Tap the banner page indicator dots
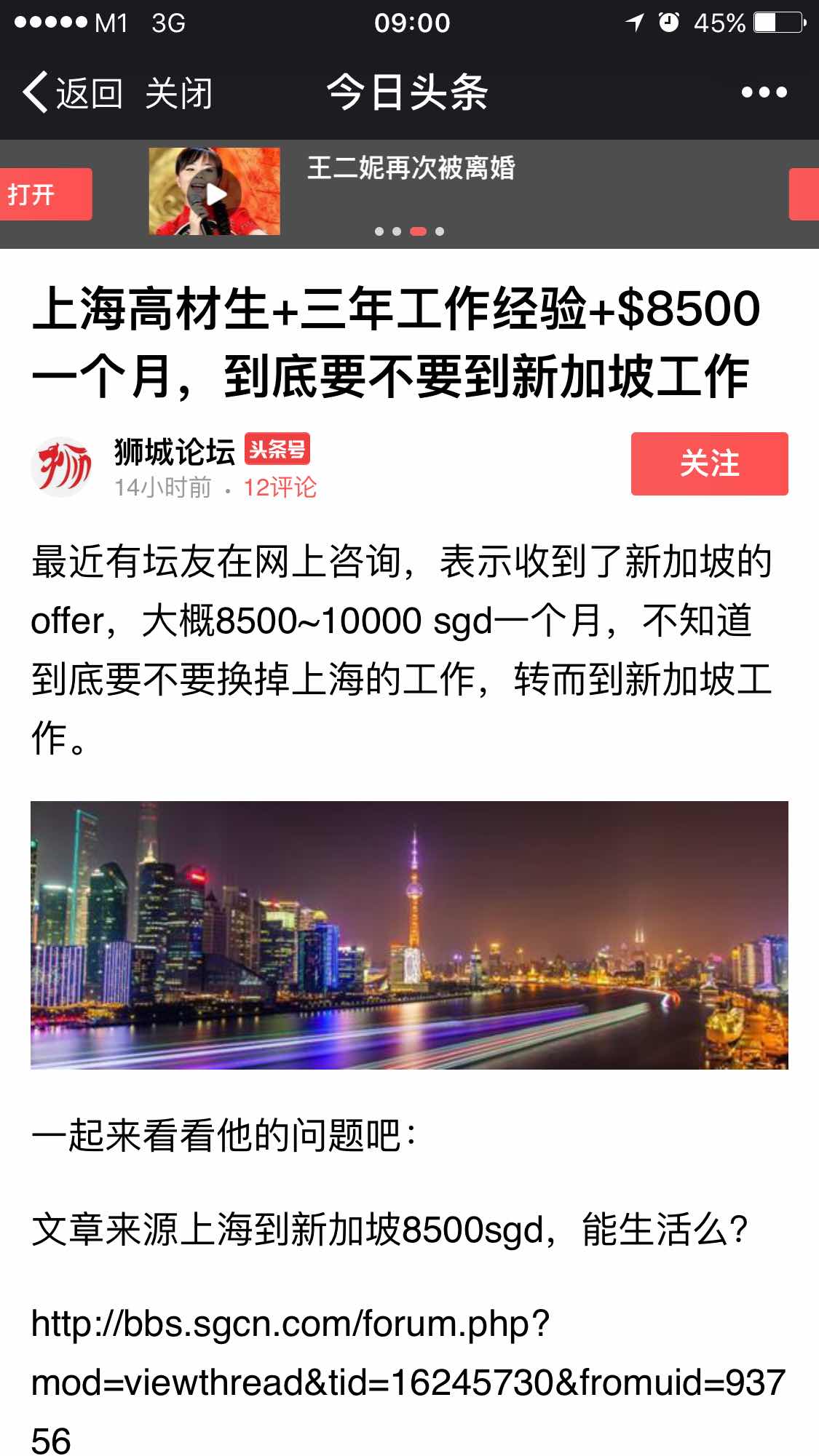 [x=409, y=231]
